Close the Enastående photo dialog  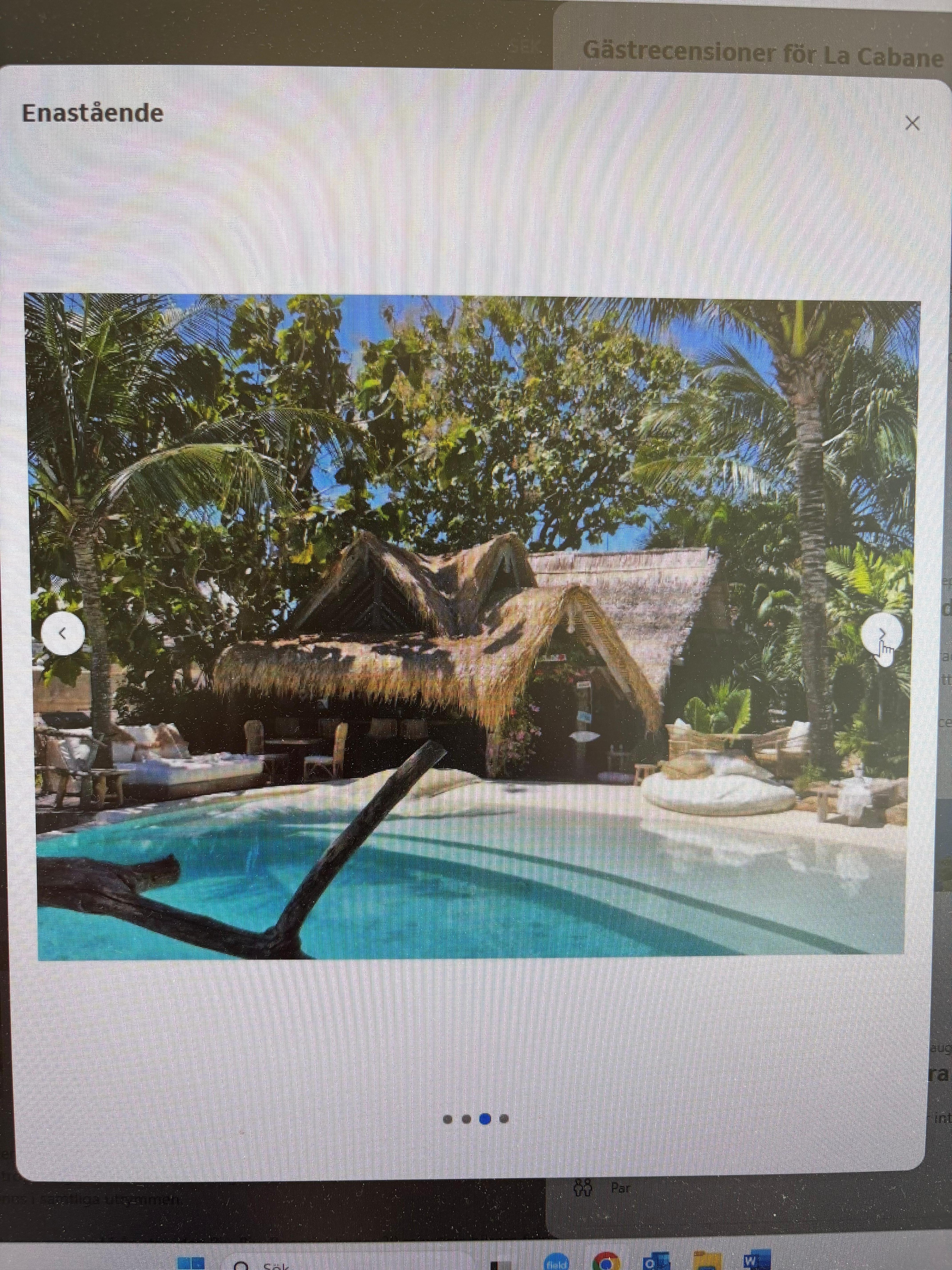(x=912, y=123)
